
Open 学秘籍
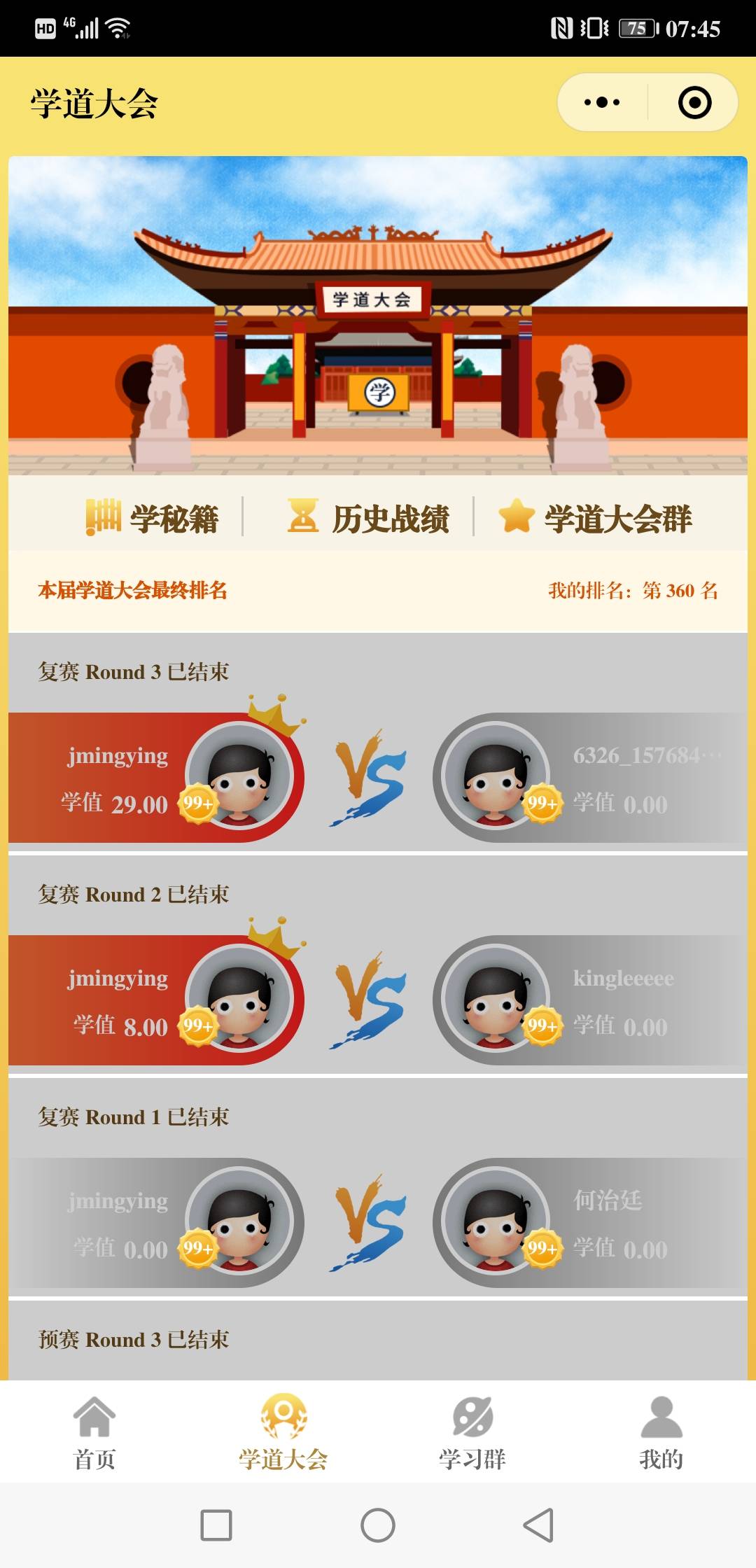click(x=153, y=518)
